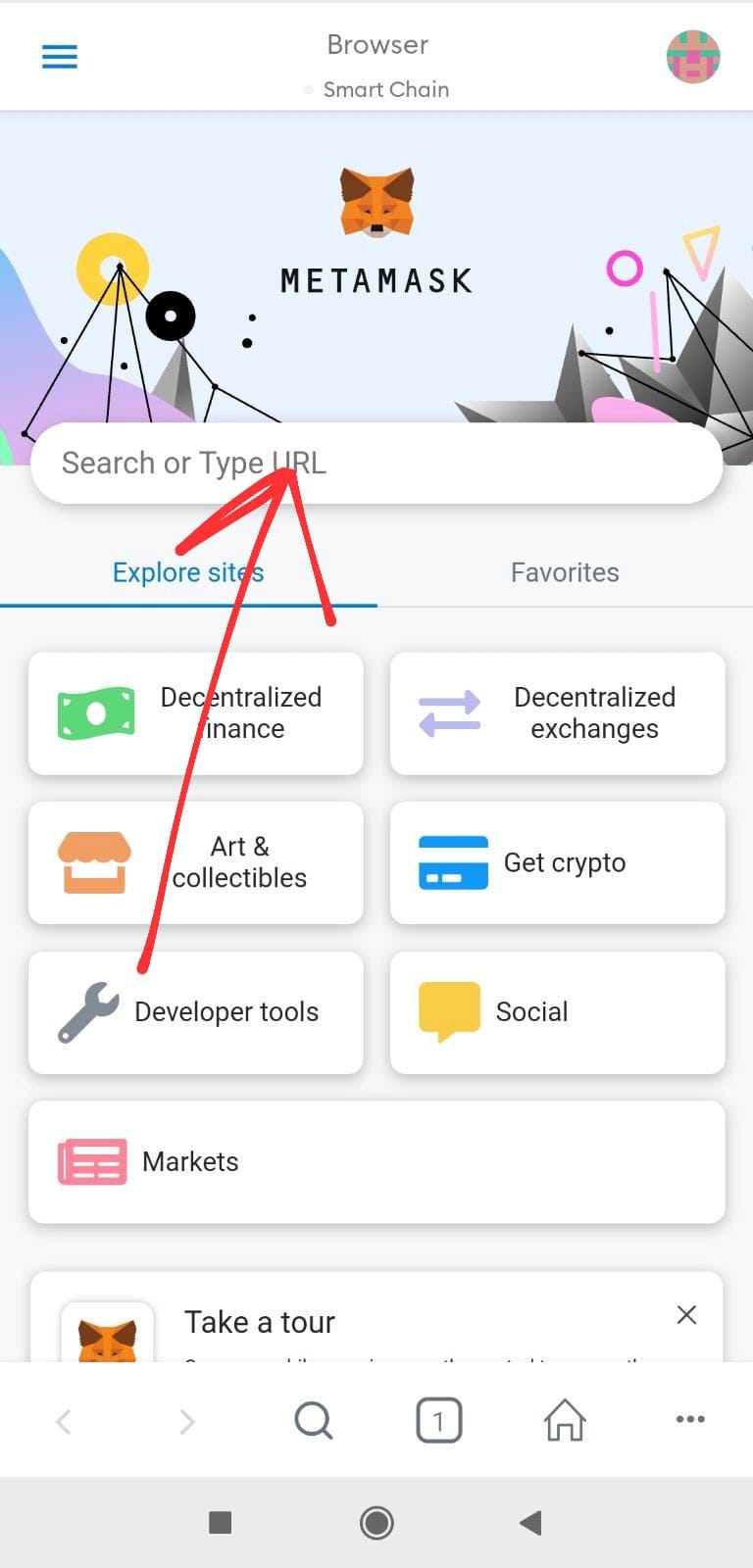Image resolution: width=753 pixels, height=1568 pixels.
Task: Dismiss the Take a tour banner
Action: (x=686, y=1315)
